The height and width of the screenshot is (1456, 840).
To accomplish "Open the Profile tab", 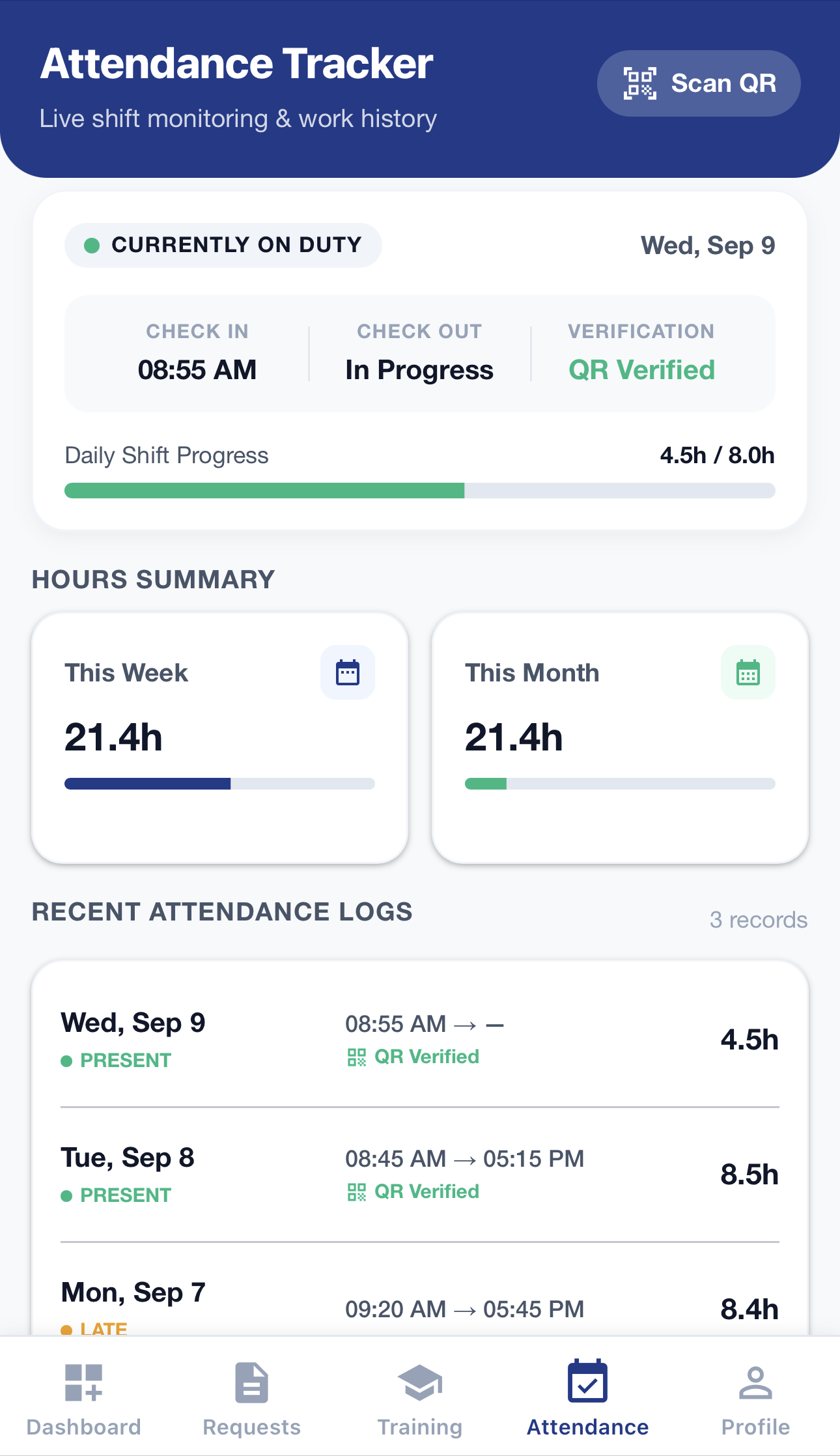I will [756, 1397].
